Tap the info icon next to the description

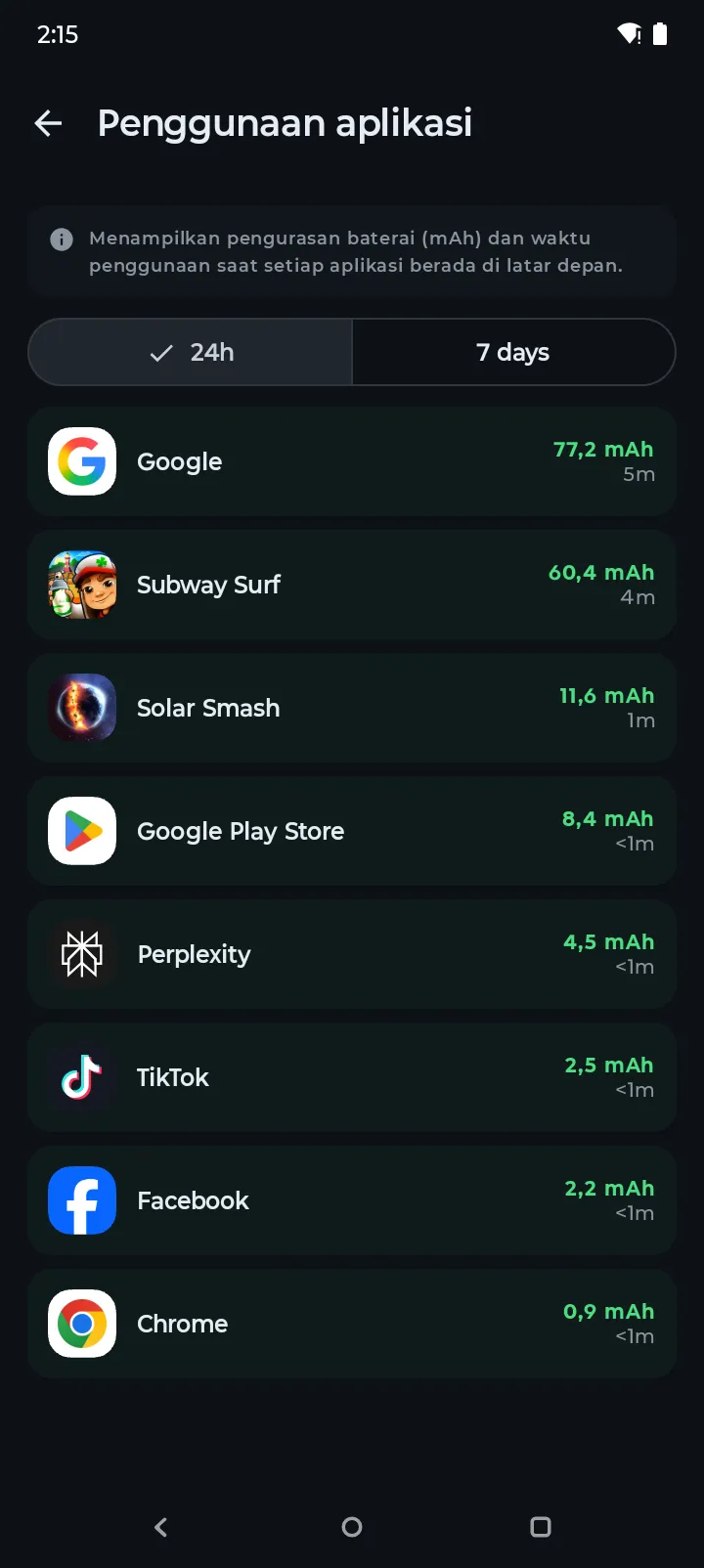[x=60, y=239]
